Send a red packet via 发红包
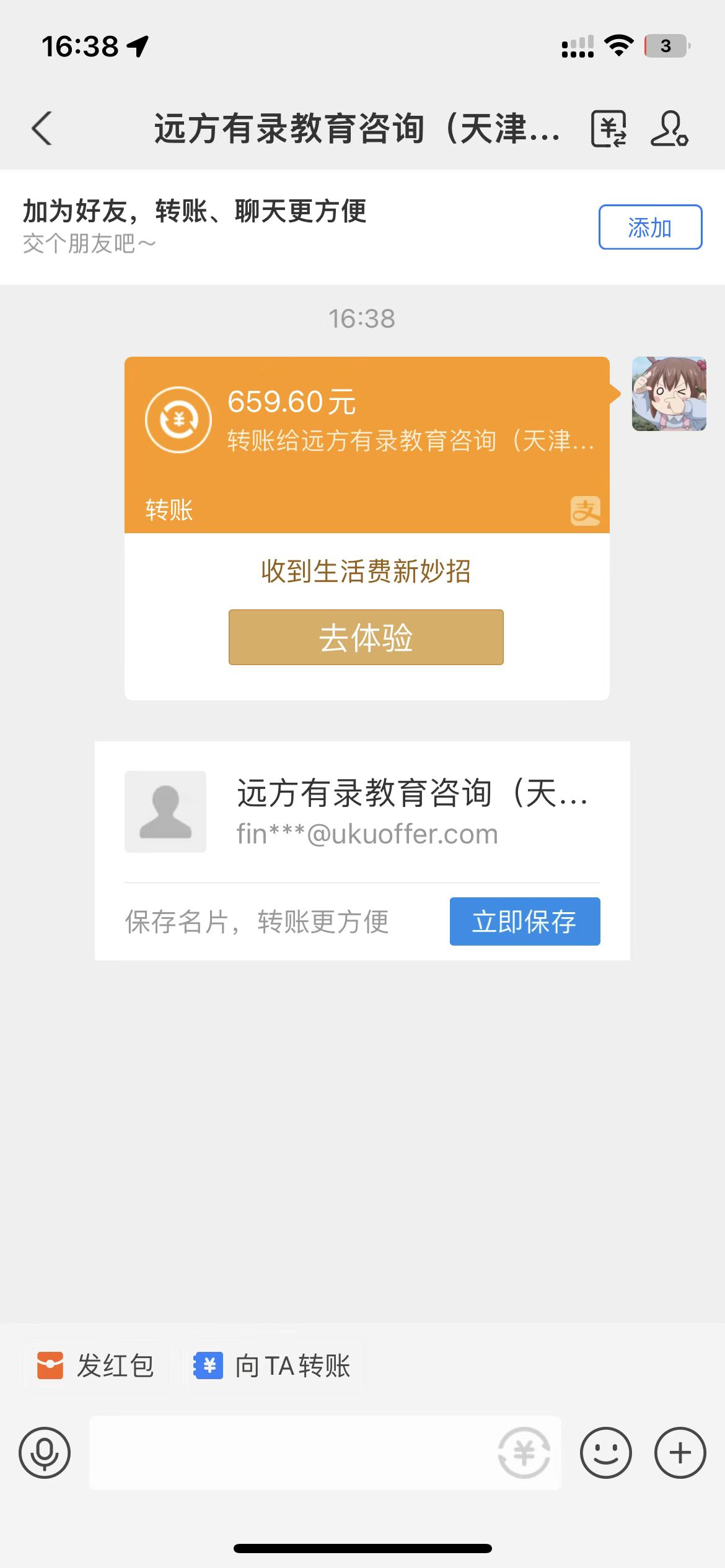Image resolution: width=725 pixels, height=1568 pixels. click(97, 1365)
